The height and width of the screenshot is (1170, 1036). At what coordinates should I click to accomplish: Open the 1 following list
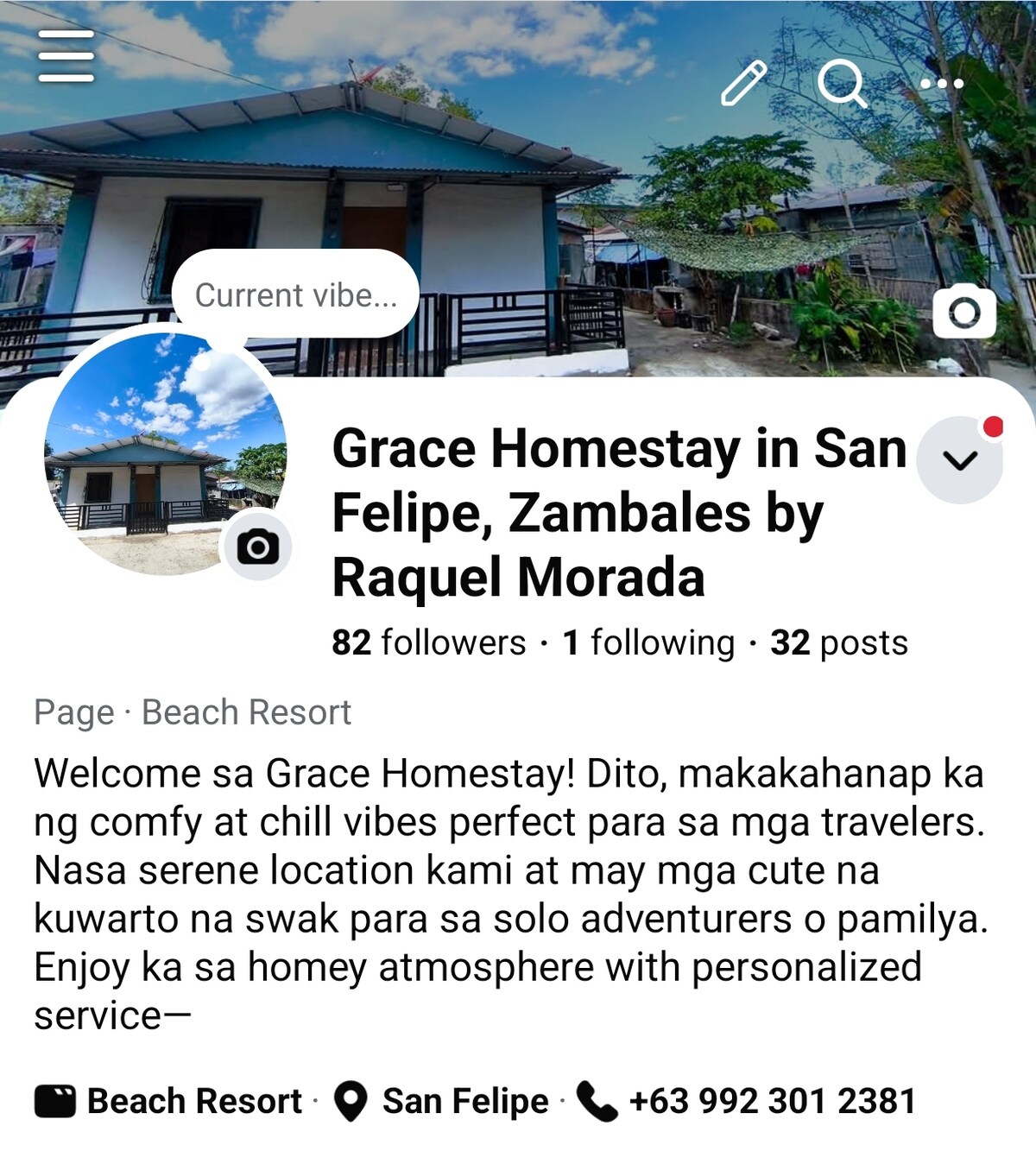[x=648, y=642]
